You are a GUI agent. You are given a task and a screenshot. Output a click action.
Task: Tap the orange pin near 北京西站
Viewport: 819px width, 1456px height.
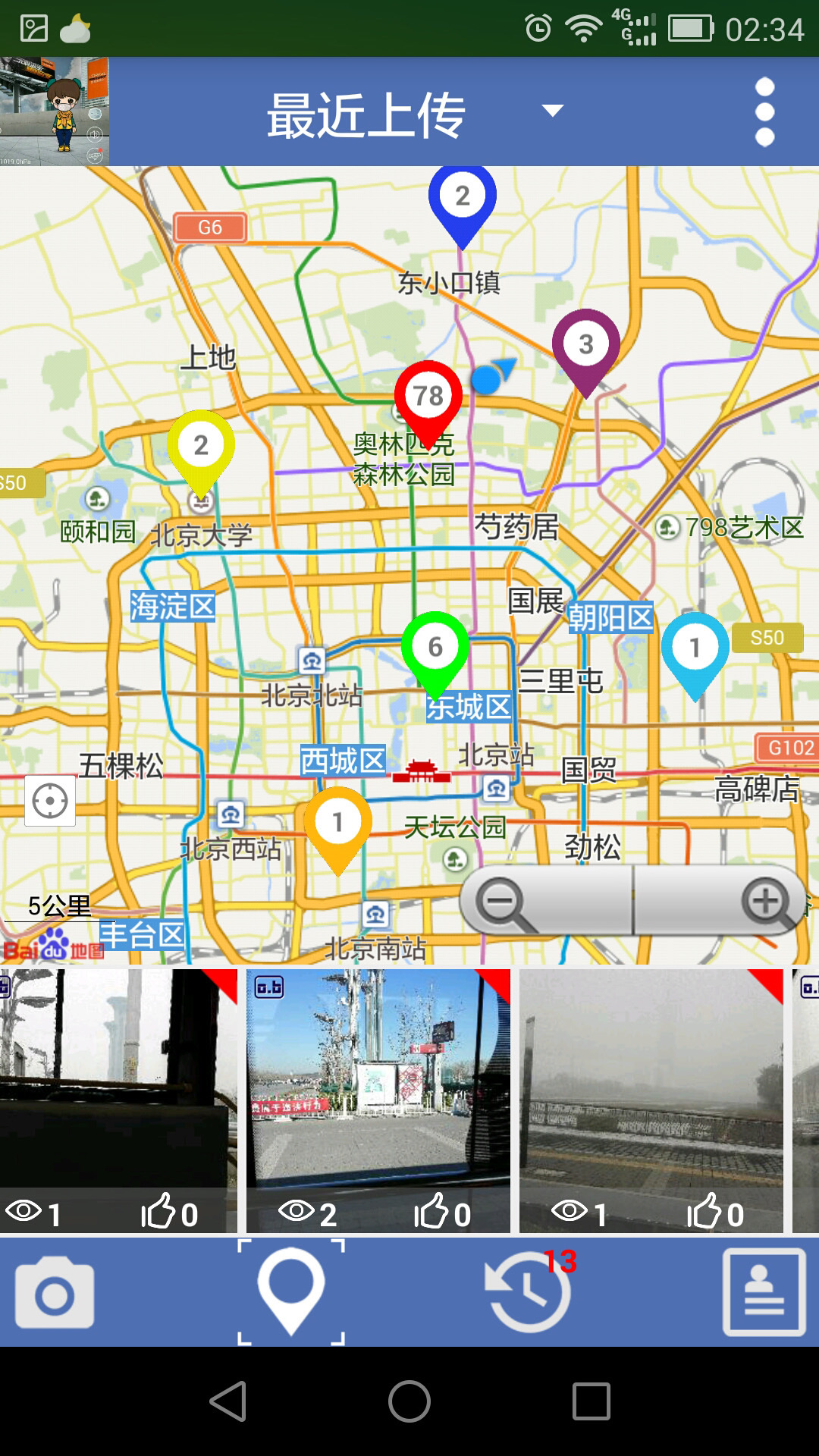337,822
